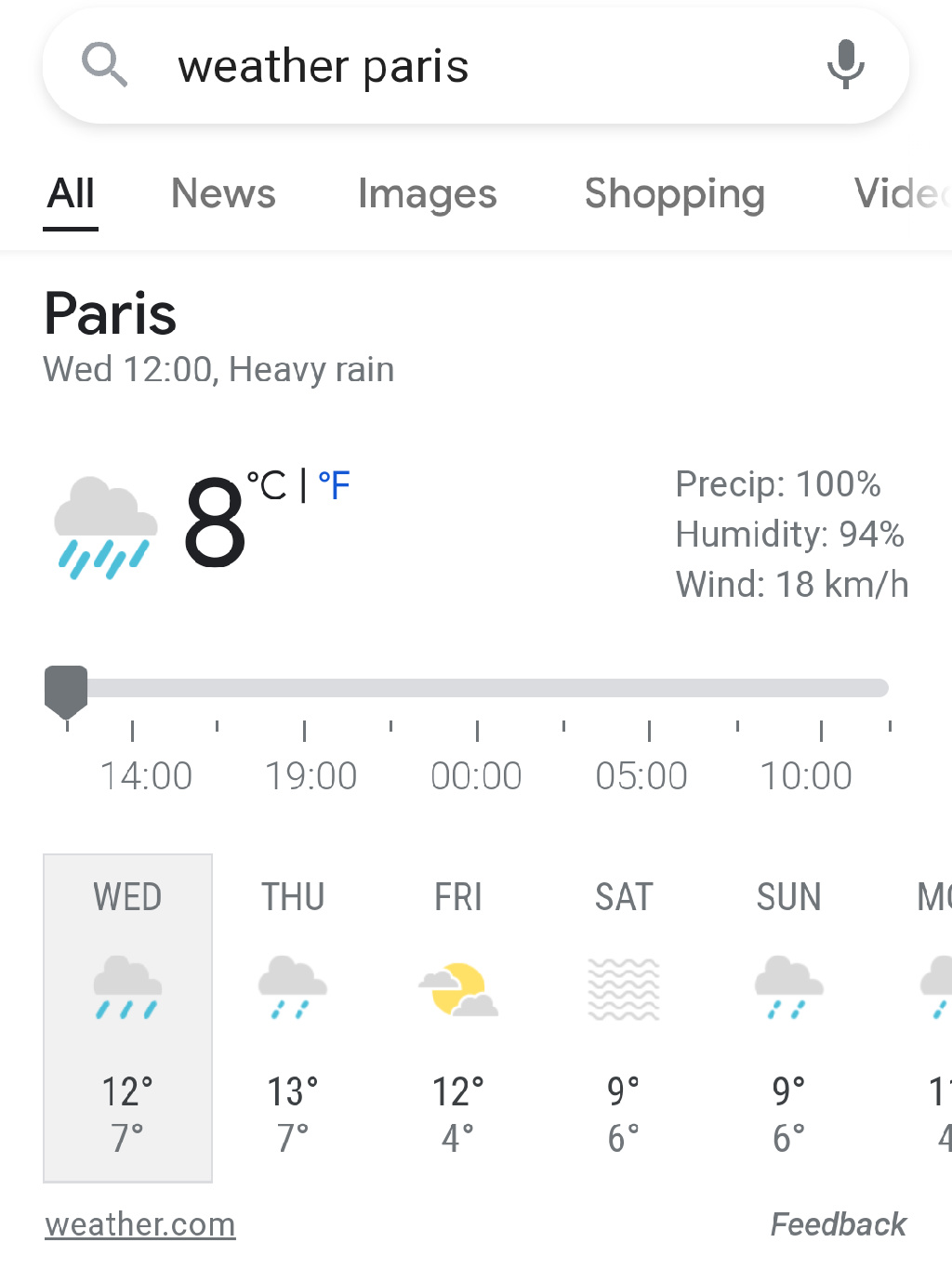Select the SUN forecast day
This screenshot has height=1269, width=952.
coord(788,1017)
